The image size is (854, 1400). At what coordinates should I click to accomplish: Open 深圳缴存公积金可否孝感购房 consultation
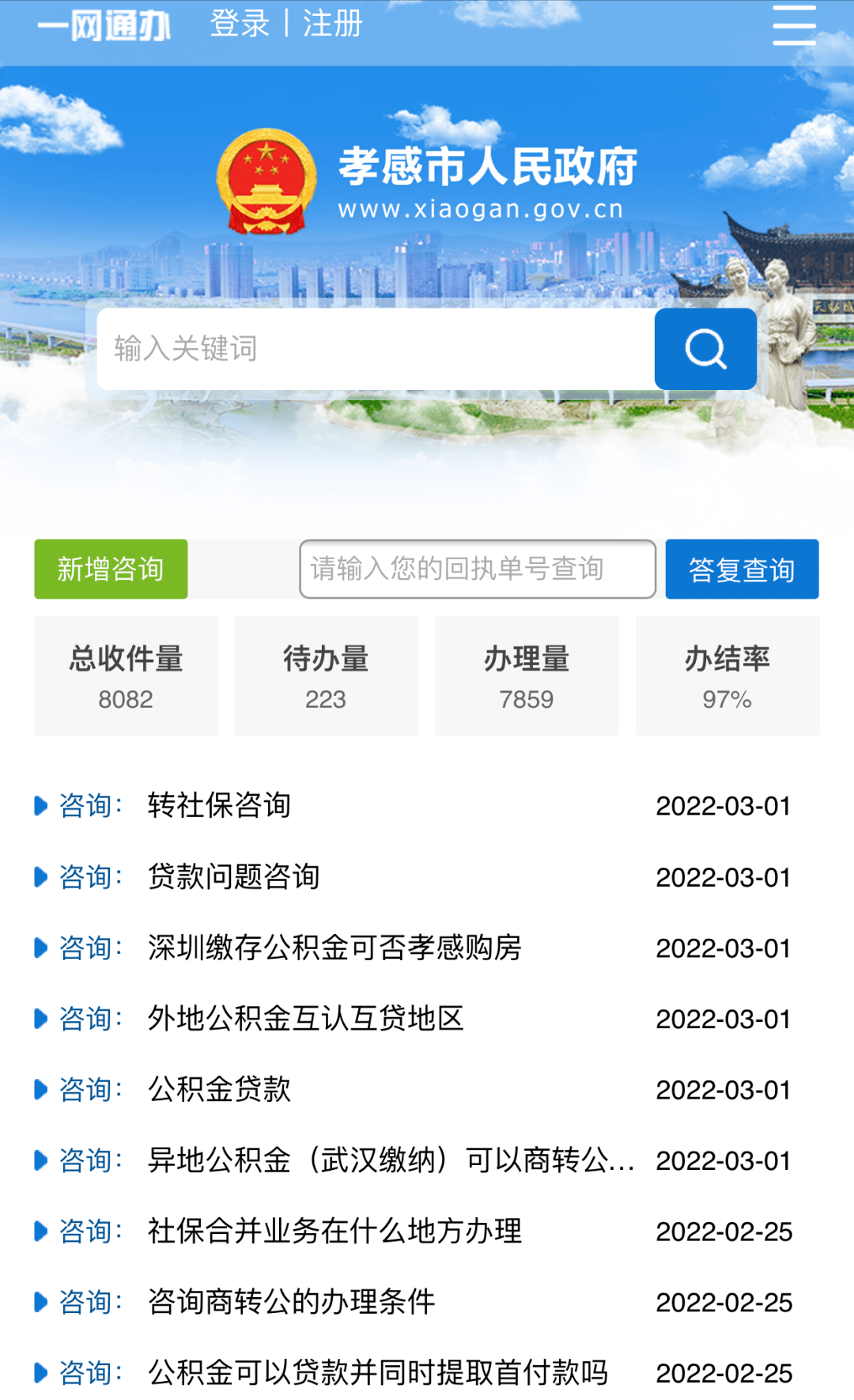coord(334,948)
